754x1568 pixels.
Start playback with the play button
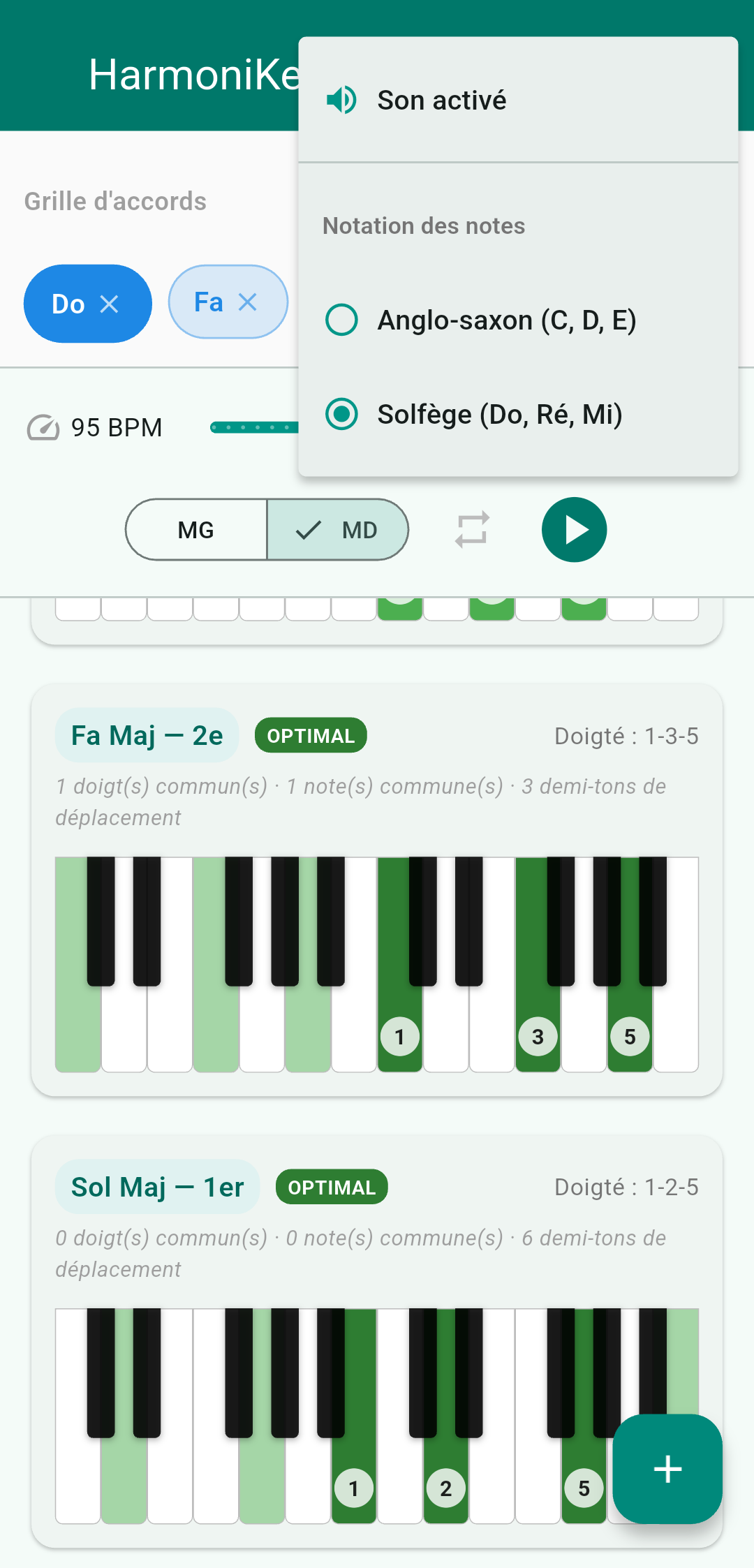(x=574, y=530)
